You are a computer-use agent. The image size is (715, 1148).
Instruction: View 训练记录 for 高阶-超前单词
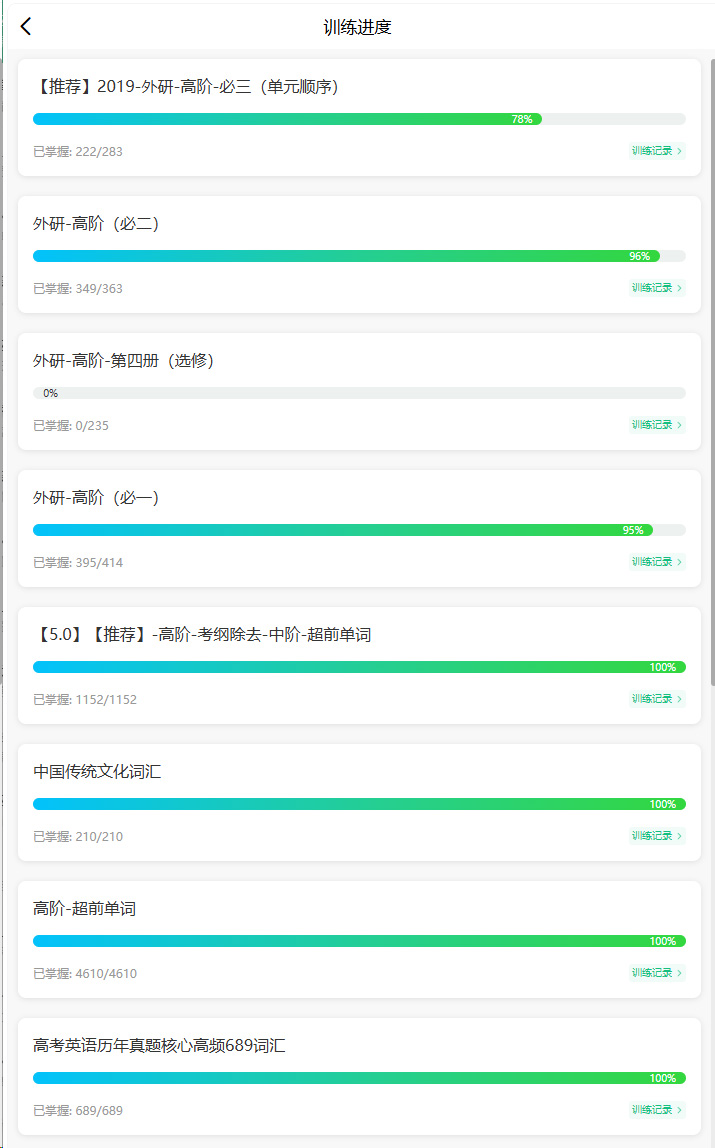(x=657, y=972)
